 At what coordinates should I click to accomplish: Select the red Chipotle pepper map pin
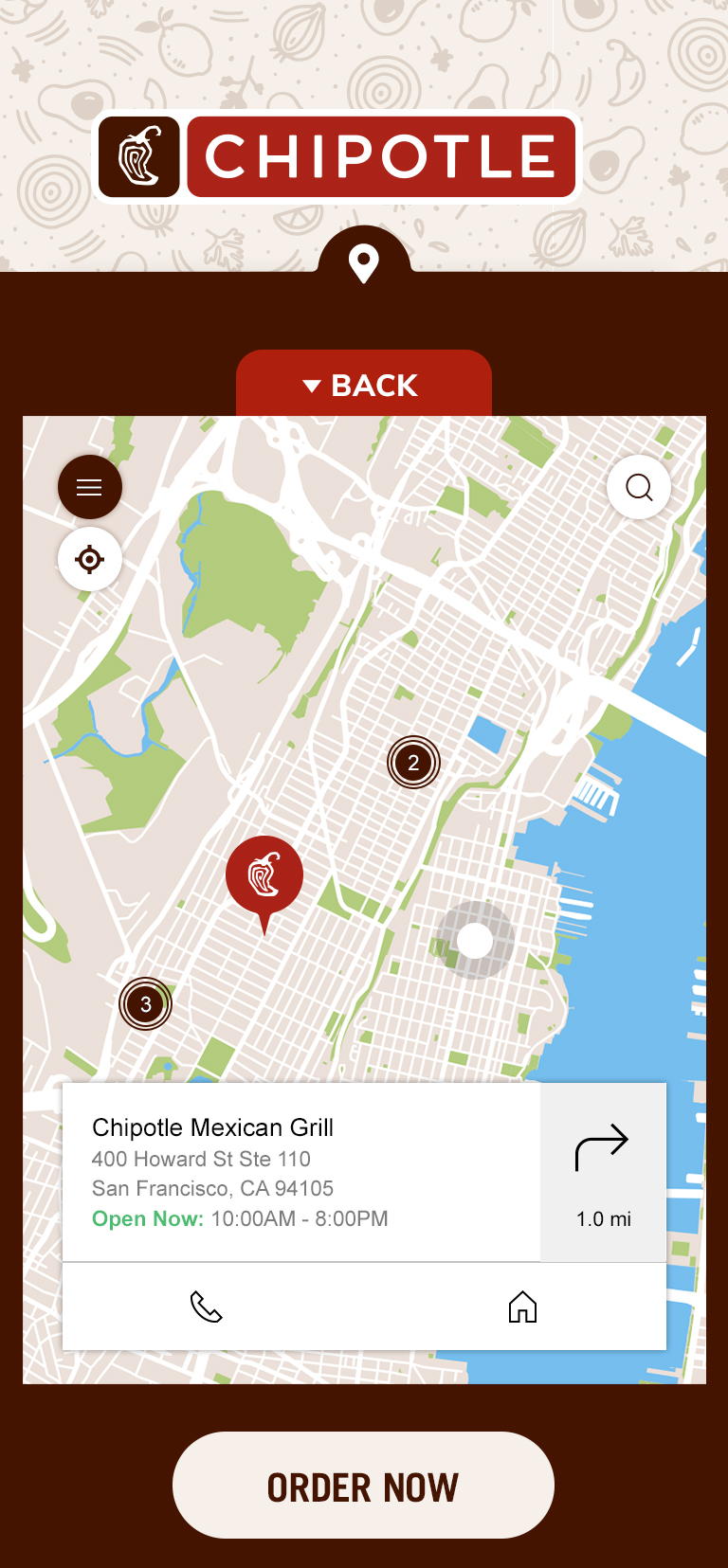[x=264, y=875]
